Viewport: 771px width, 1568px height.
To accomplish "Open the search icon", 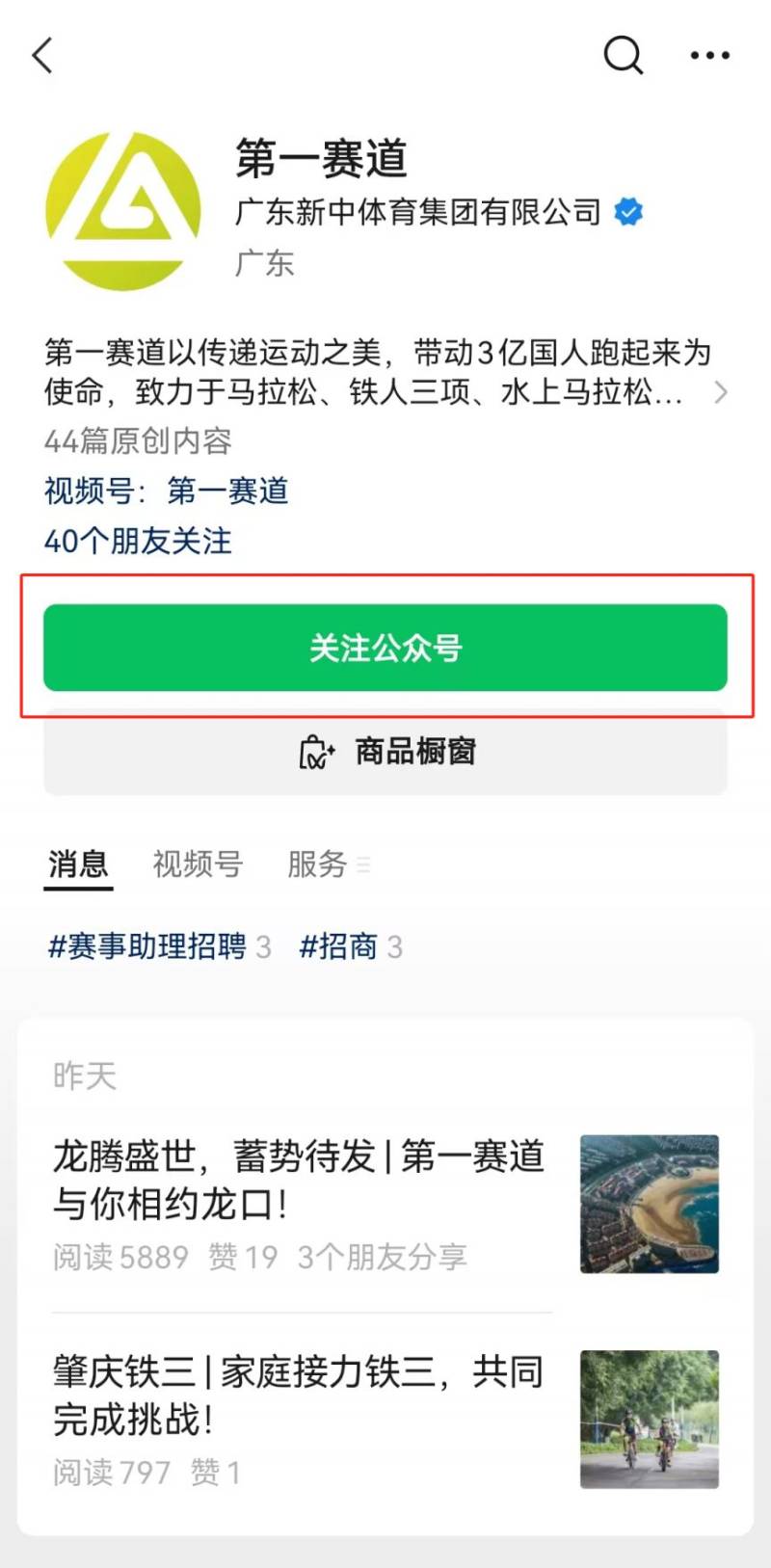I will (x=623, y=55).
